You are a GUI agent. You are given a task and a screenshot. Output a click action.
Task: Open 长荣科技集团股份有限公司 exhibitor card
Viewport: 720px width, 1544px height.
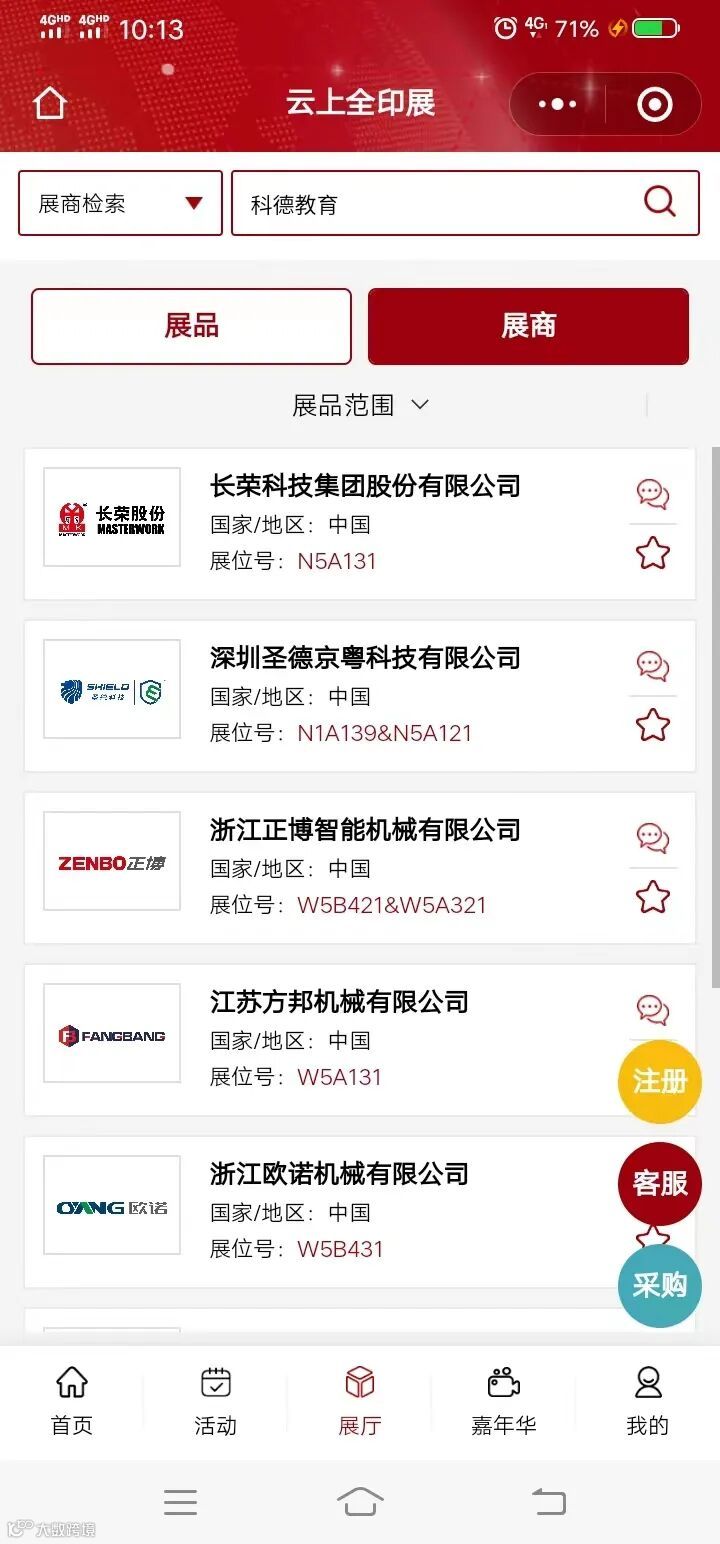[365, 487]
